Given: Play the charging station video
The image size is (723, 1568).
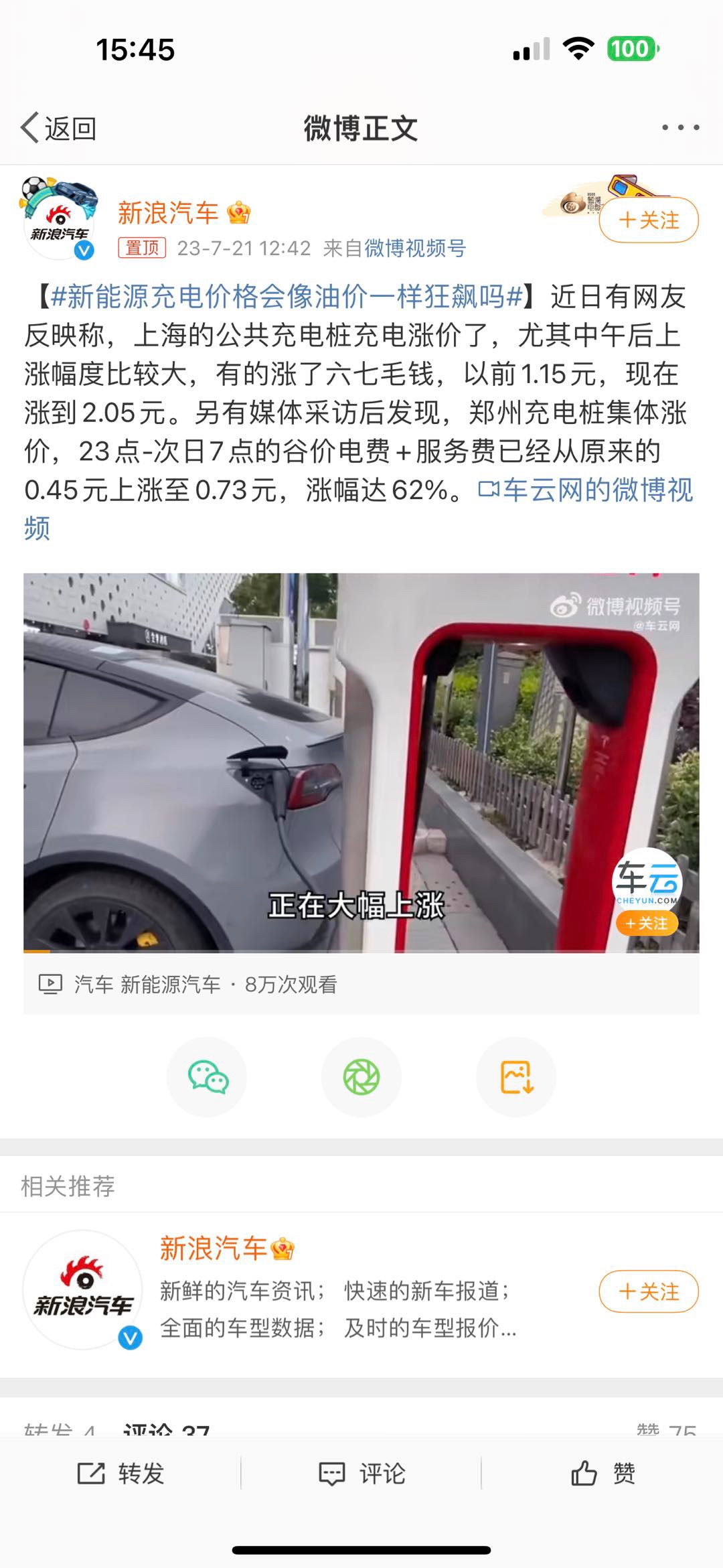Looking at the screenshot, I should point(361,762).
